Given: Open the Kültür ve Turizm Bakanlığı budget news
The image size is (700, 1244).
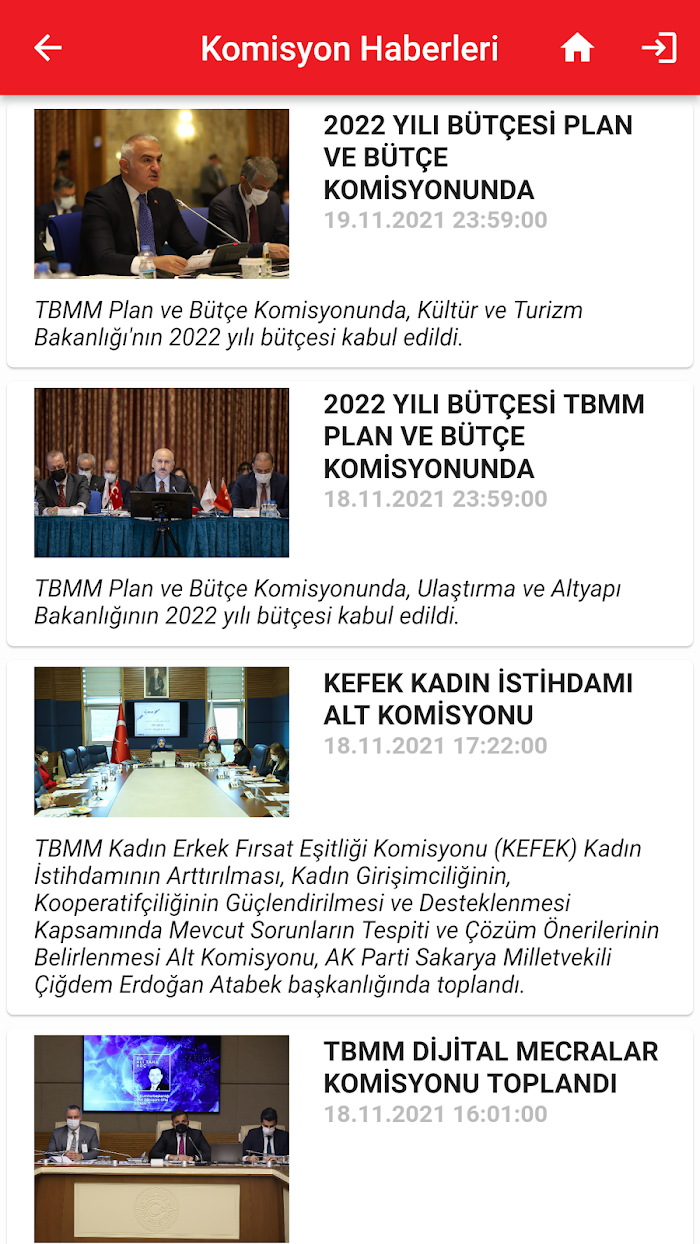Looking at the screenshot, I should click(x=478, y=157).
